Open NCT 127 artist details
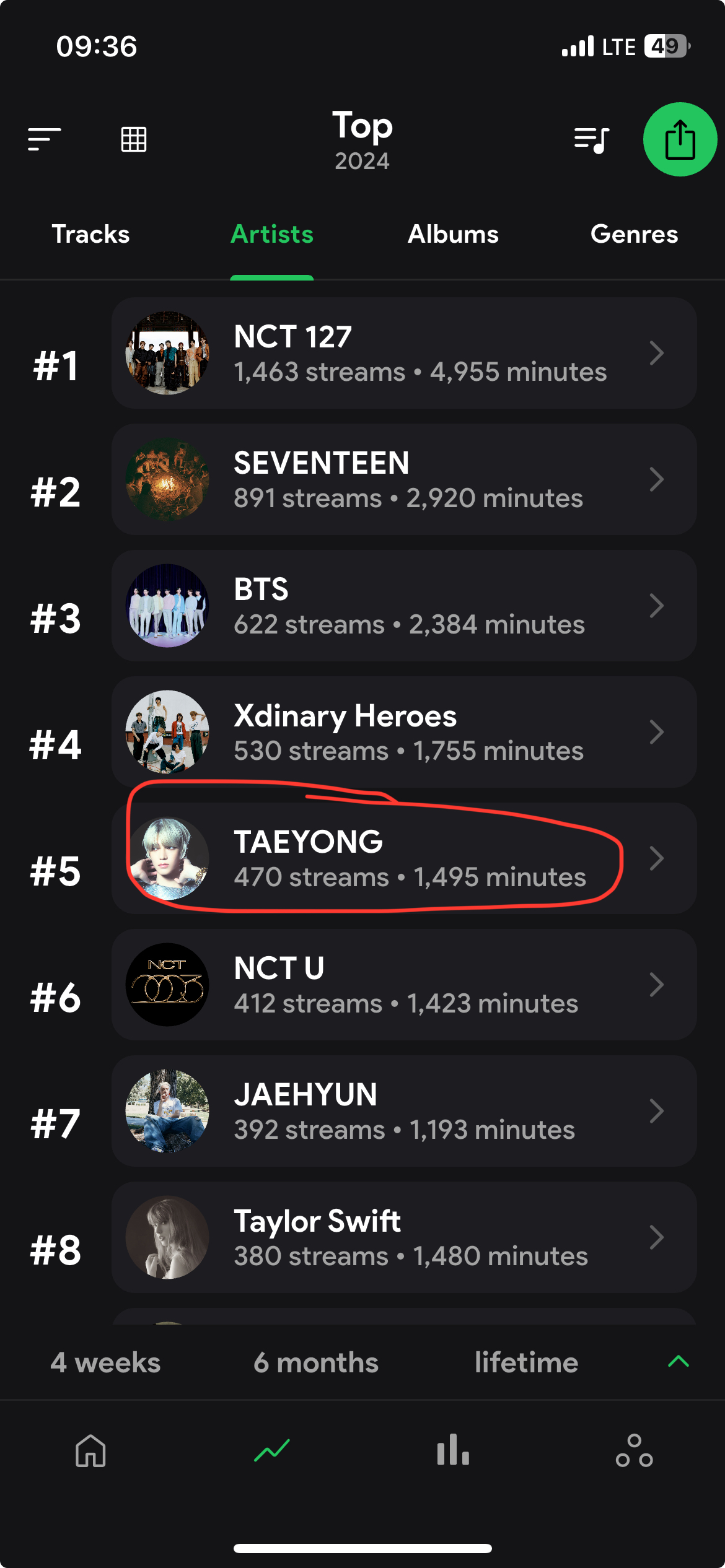Image resolution: width=725 pixels, height=1568 pixels. click(404, 353)
